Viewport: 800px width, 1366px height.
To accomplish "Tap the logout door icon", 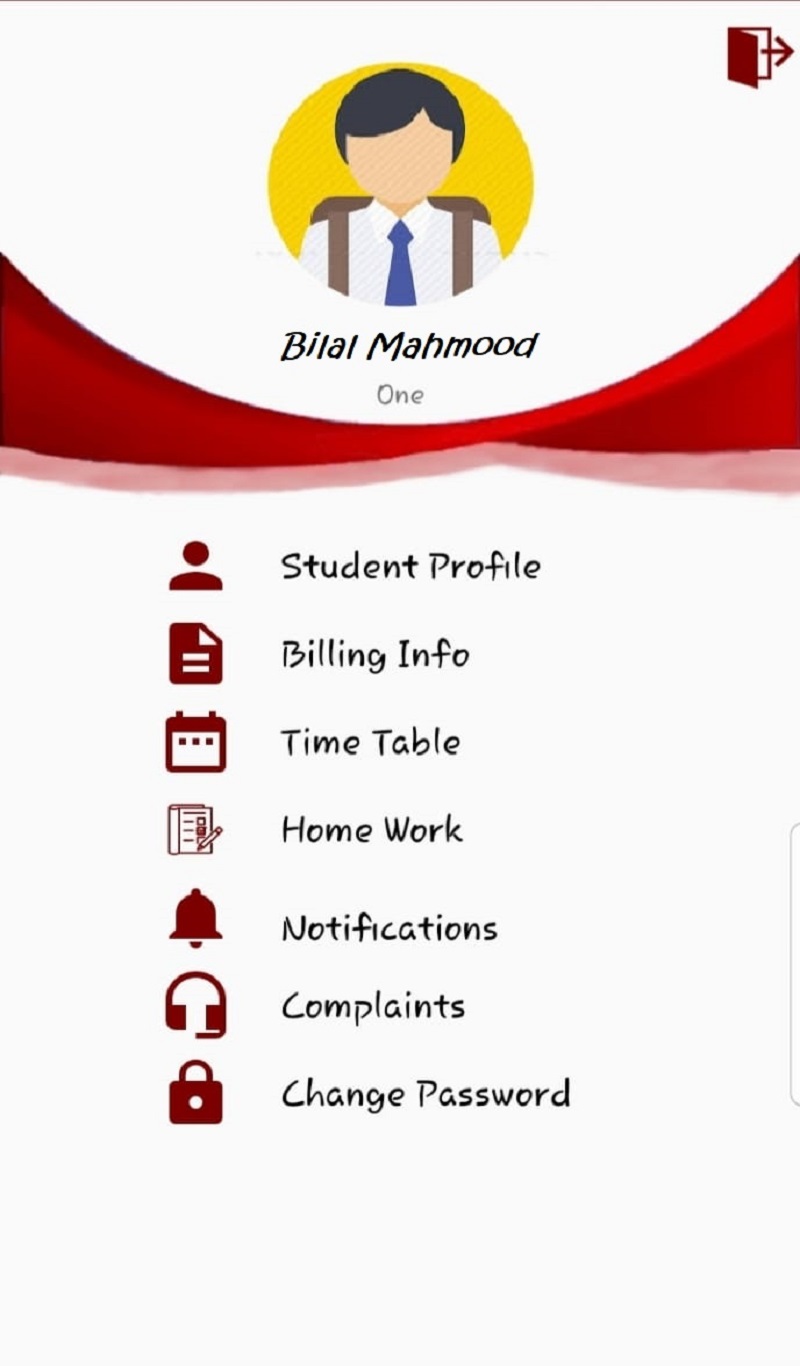I will [x=758, y=56].
